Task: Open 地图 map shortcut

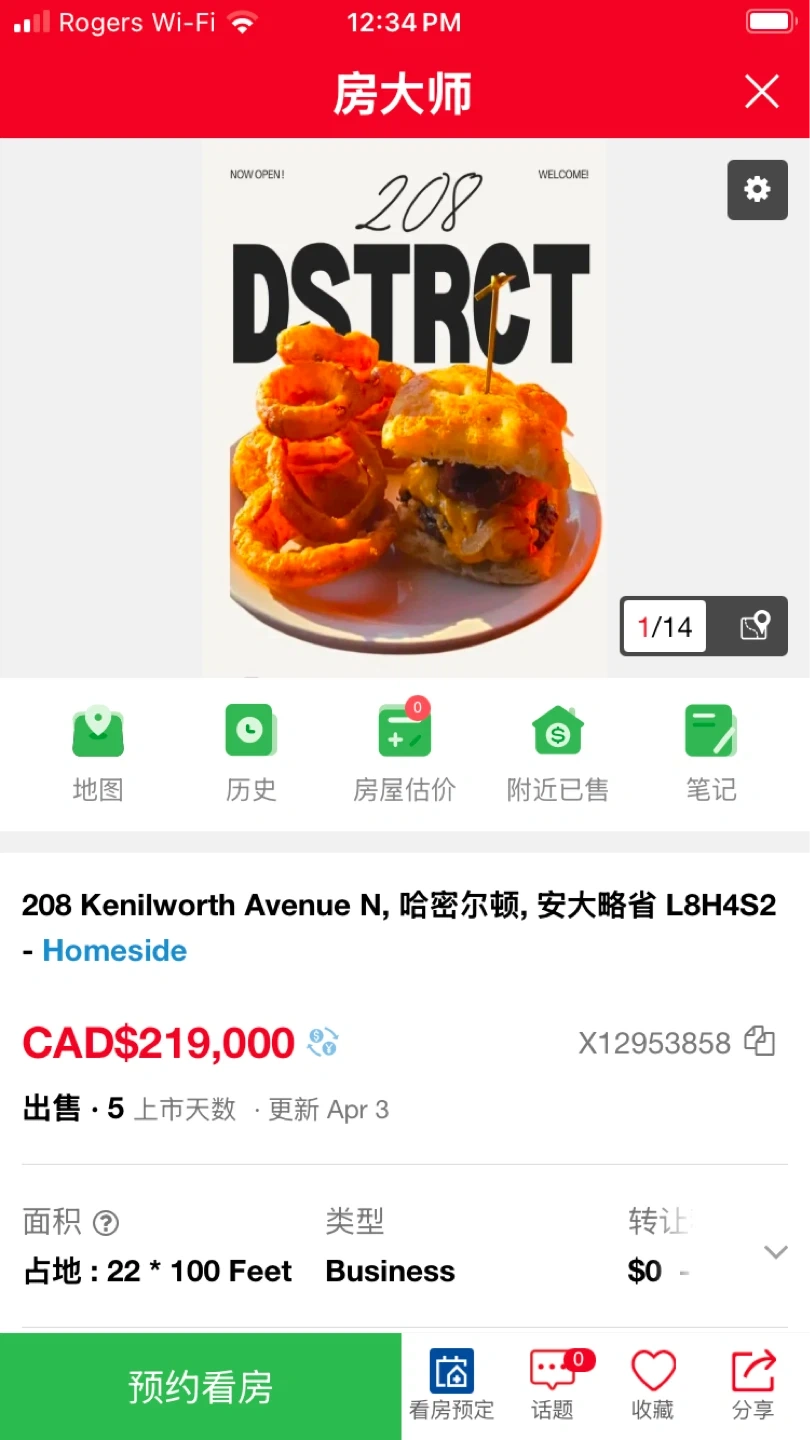Action: (x=98, y=753)
